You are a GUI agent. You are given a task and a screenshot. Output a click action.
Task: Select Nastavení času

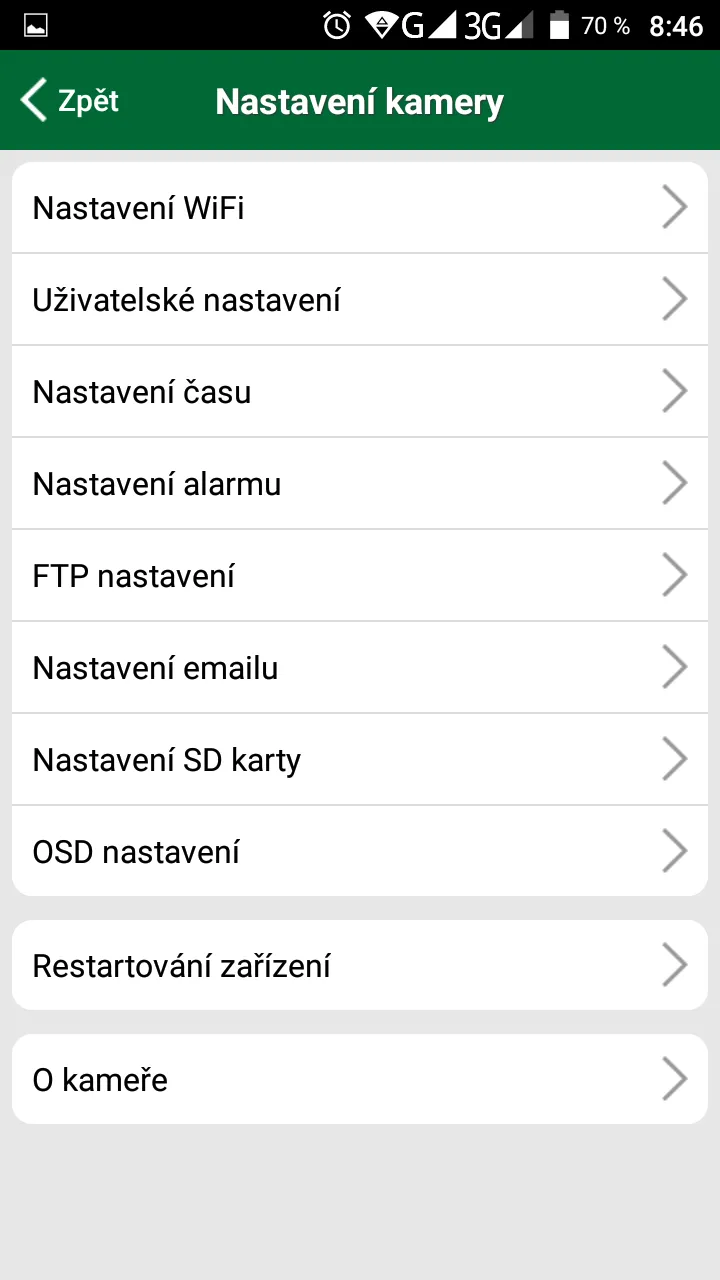[360, 392]
